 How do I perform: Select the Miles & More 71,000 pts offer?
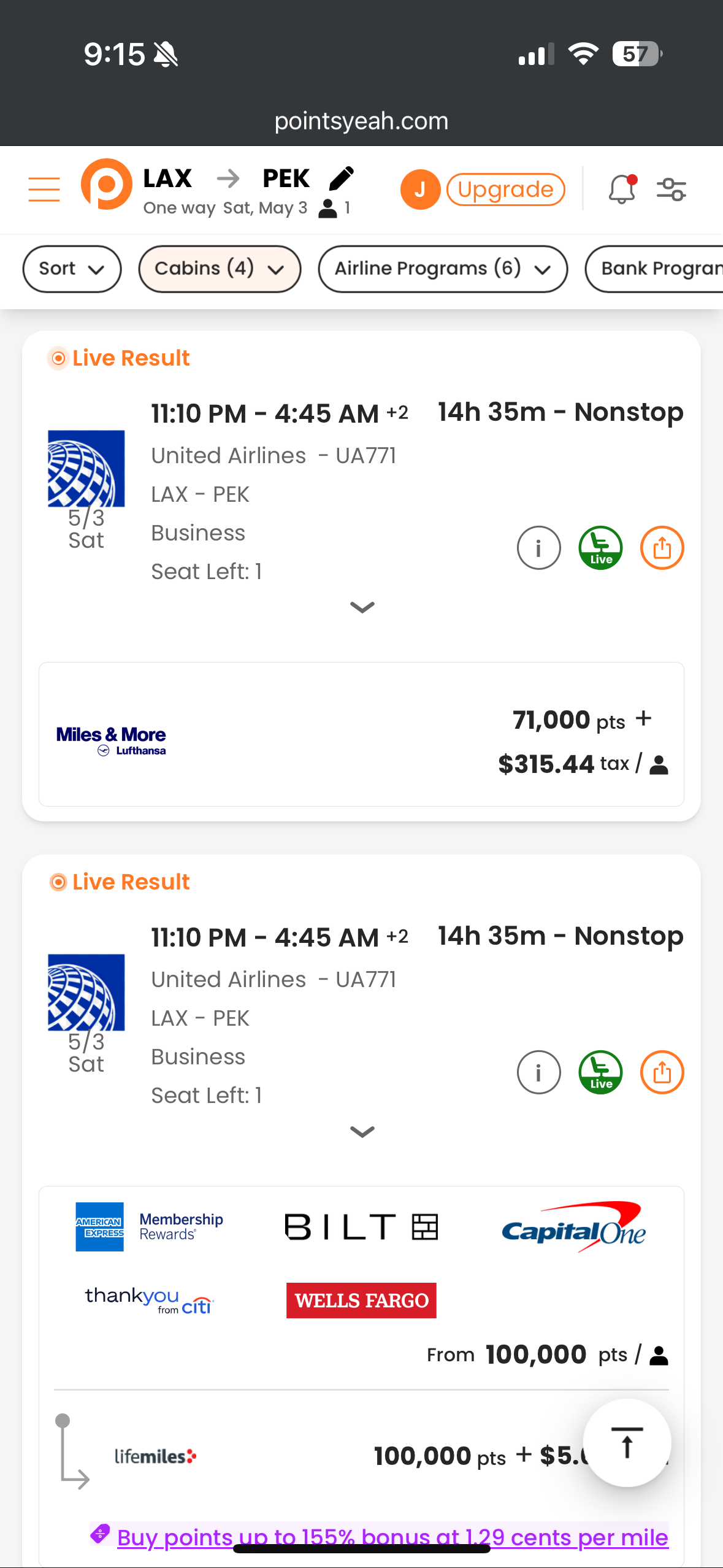pos(361,734)
